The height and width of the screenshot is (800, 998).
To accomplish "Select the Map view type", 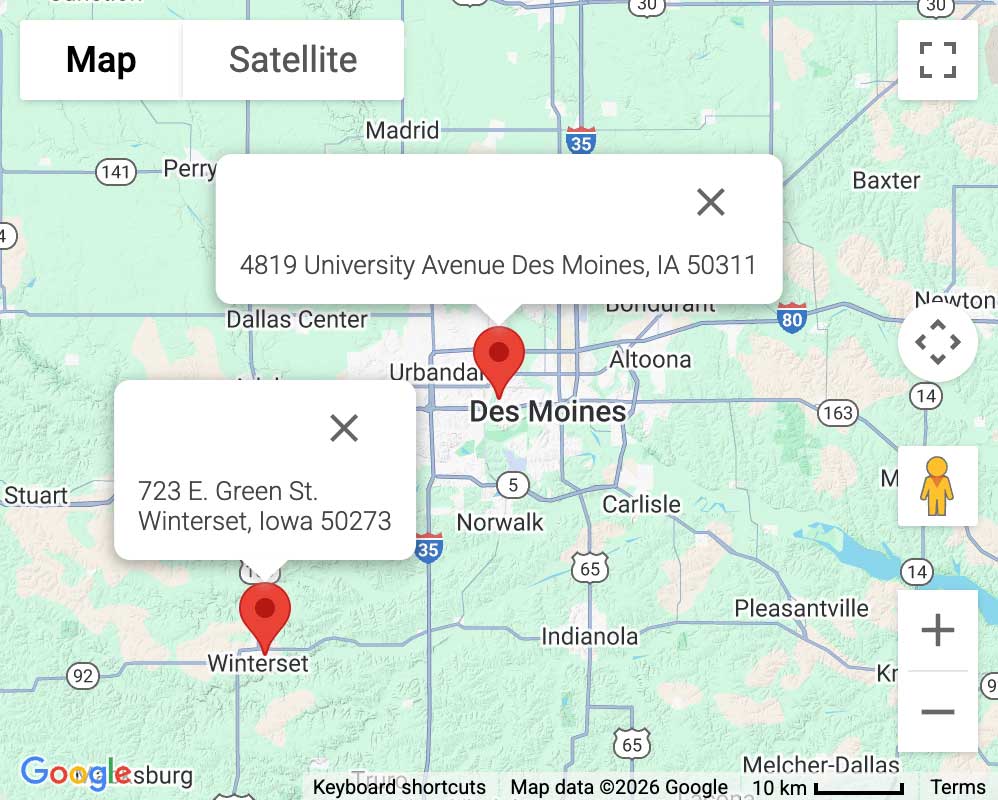I will (x=101, y=60).
